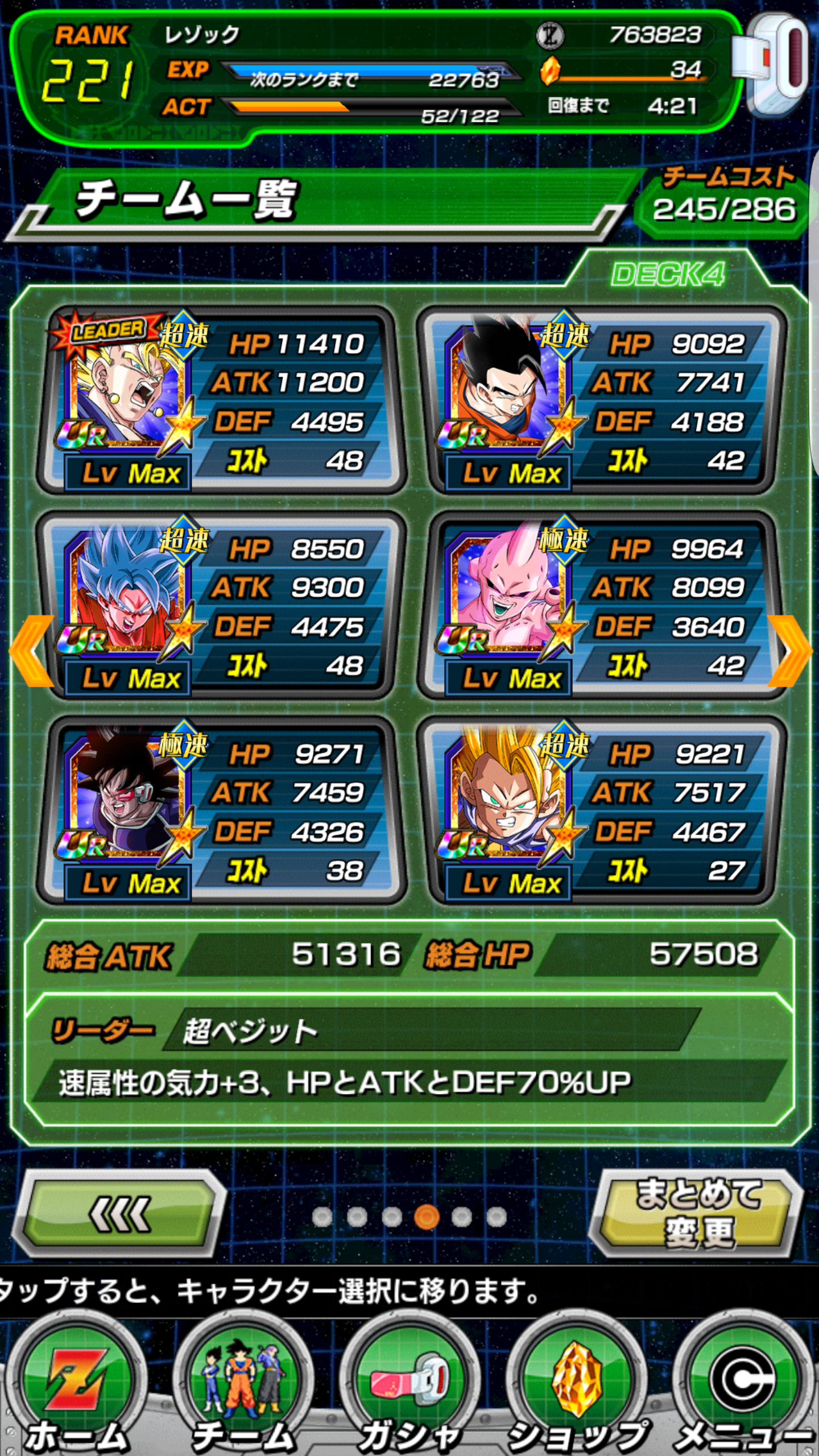Open the チーム tab
Screen dimensions: 819x1456
pyautogui.click(x=243, y=1388)
